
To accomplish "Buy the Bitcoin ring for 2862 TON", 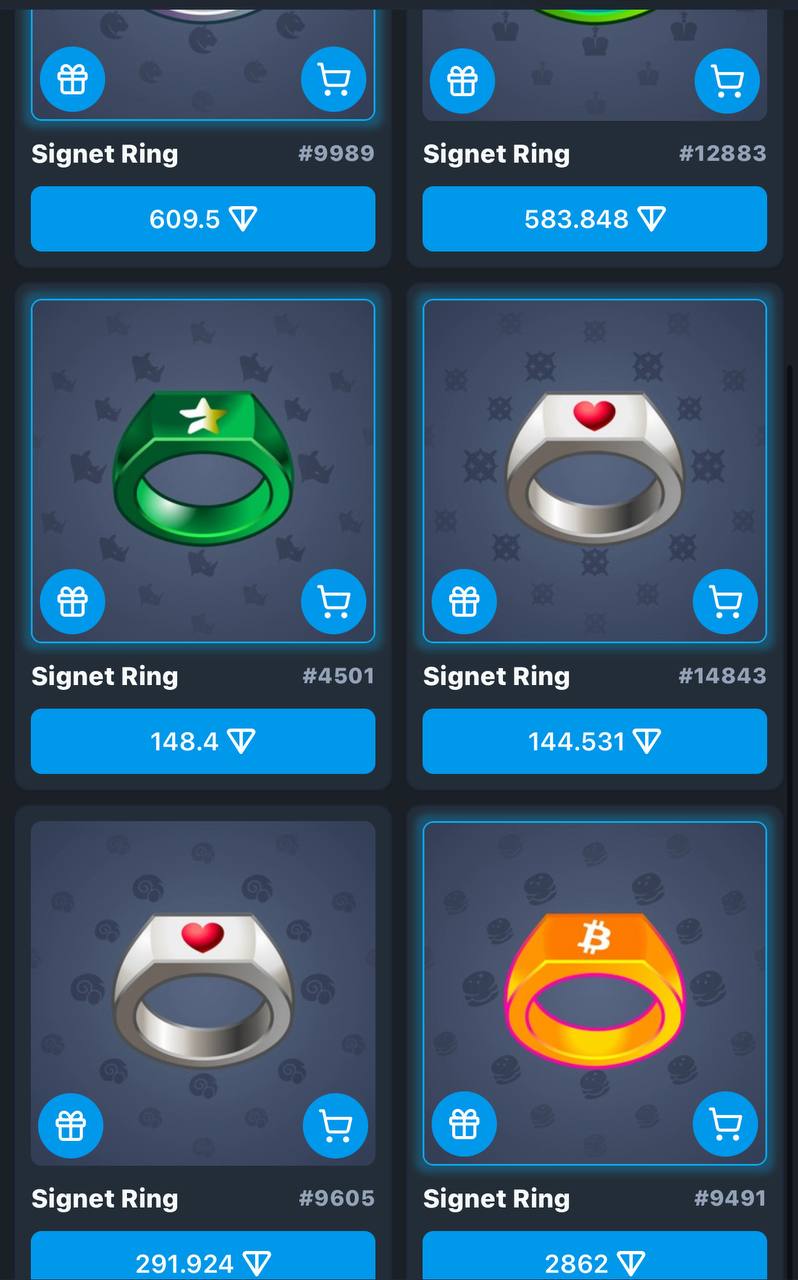I will point(594,1260).
